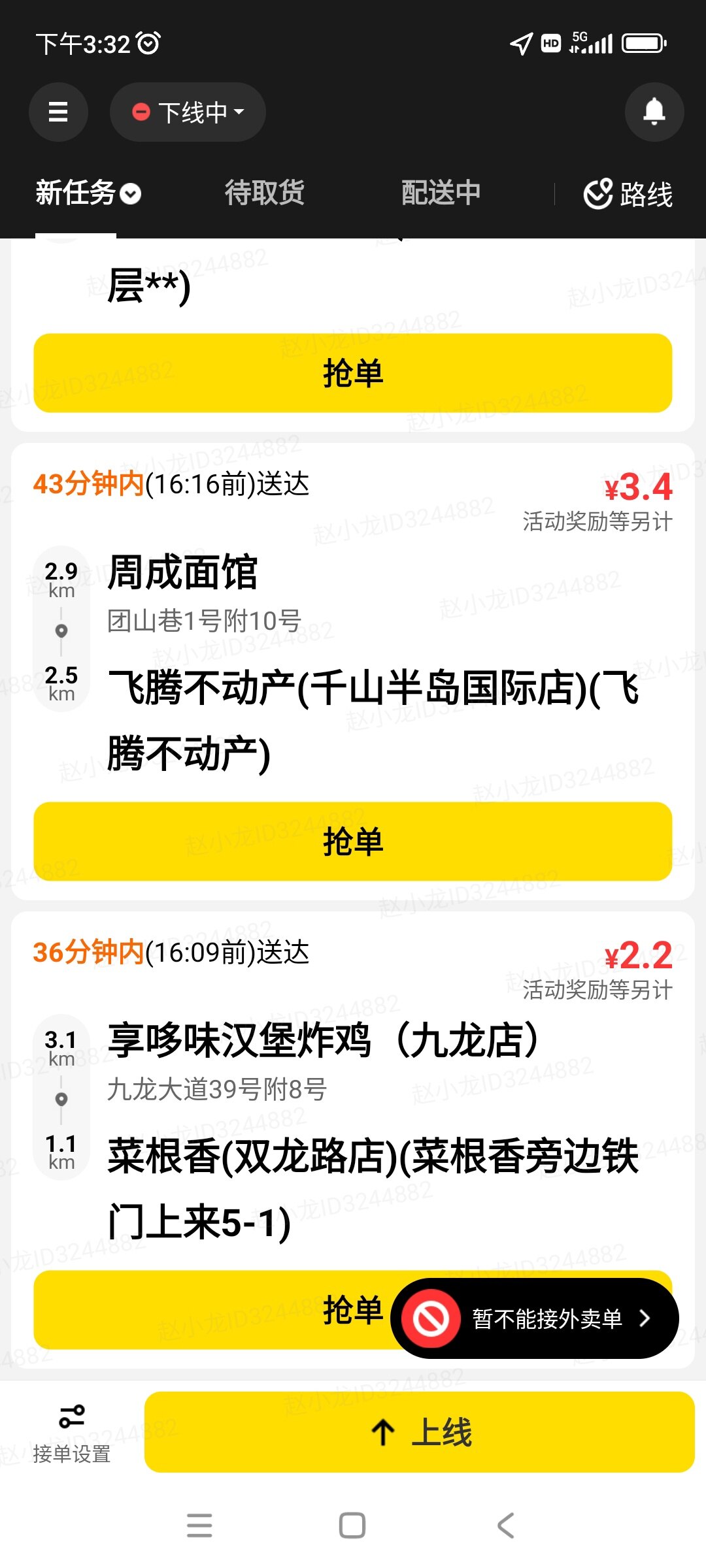Image resolution: width=706 pixels, height=1568 pixels.
Task: Switch to the 配送中 tab
Action: [x=441, y=193]
